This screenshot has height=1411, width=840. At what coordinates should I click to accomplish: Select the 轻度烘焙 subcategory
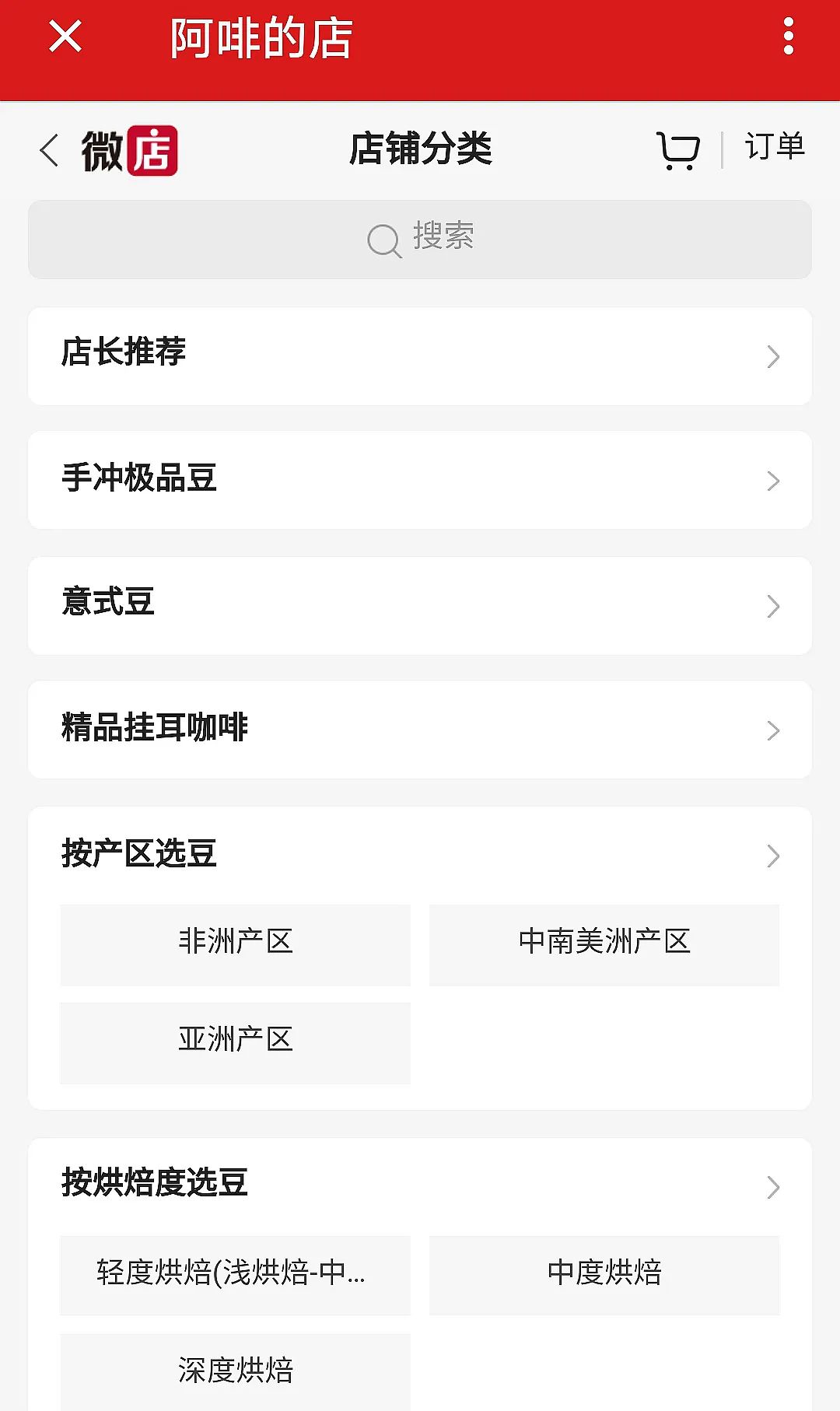click(236, 1275)
